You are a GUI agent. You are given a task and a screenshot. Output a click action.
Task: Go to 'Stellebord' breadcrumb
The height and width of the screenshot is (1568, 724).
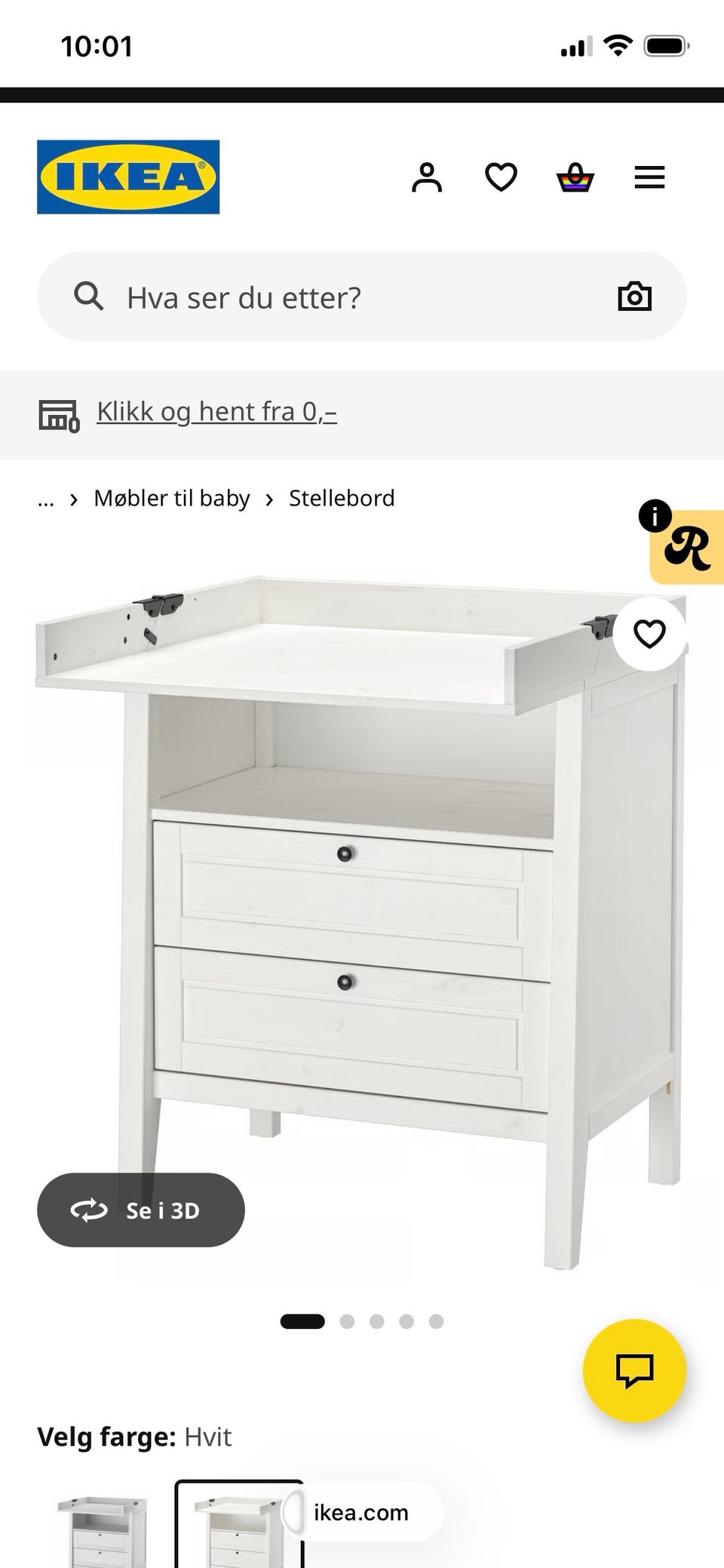(342, 499)
